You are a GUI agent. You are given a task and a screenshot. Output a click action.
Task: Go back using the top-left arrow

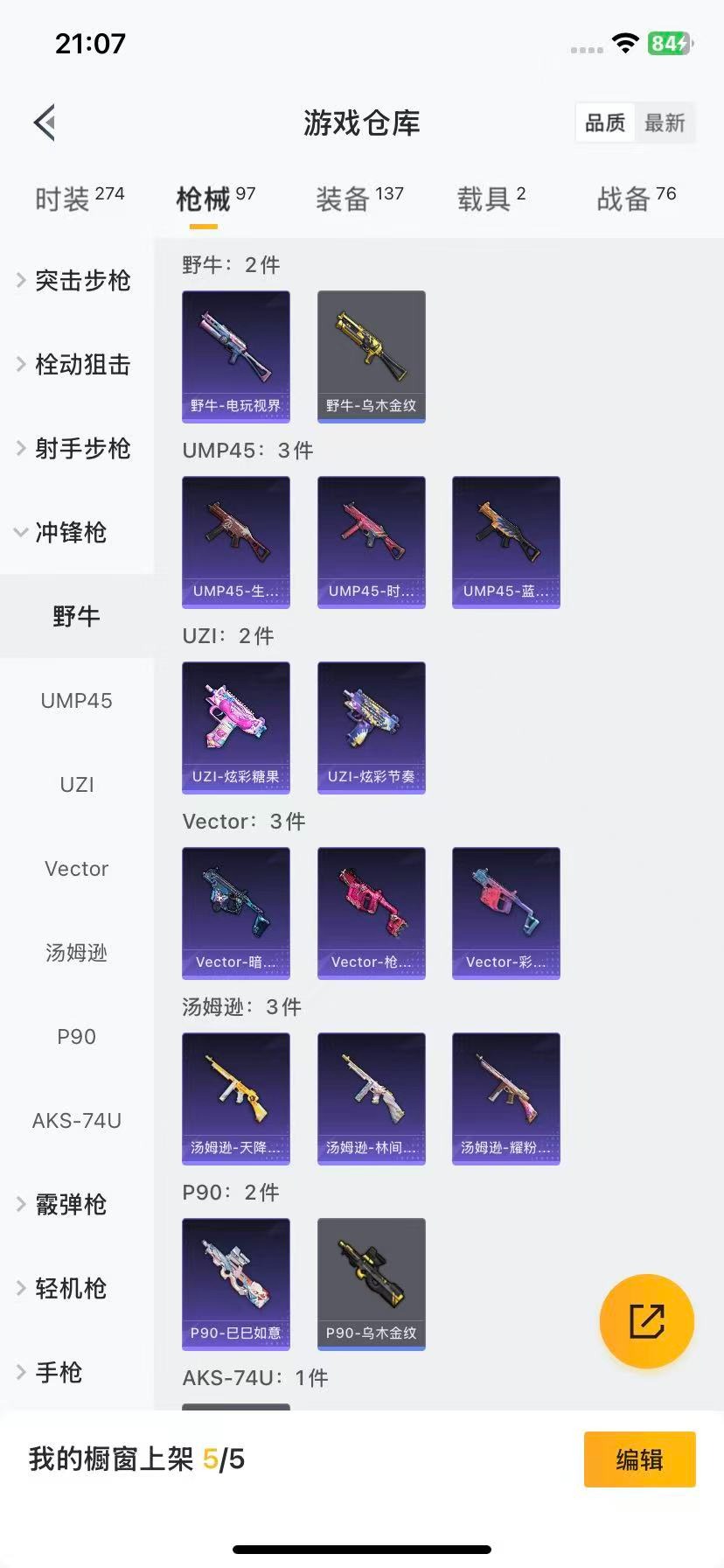pyautogui.click(x=45, y=122)
